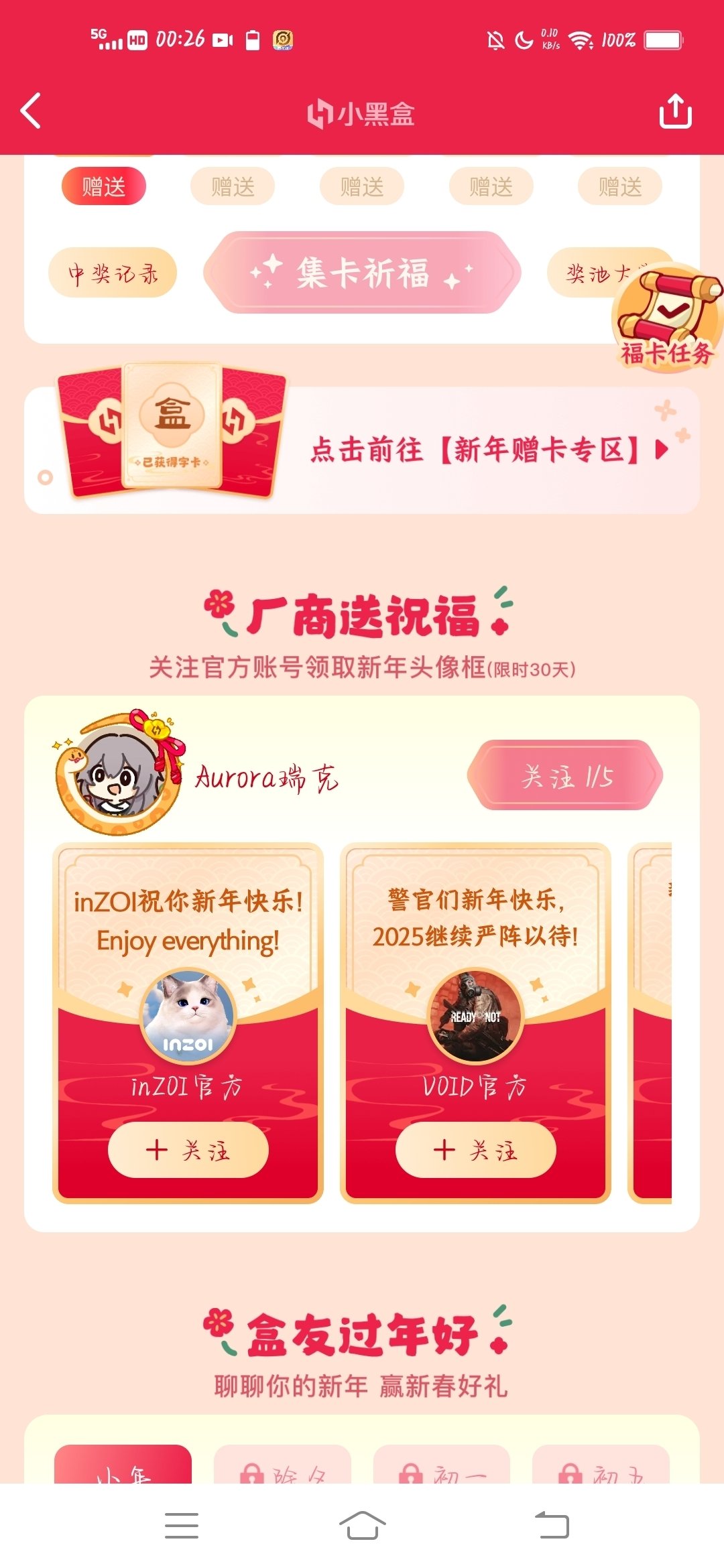
Task: Tap the system home button
Action: click(x=362, y=1526)
